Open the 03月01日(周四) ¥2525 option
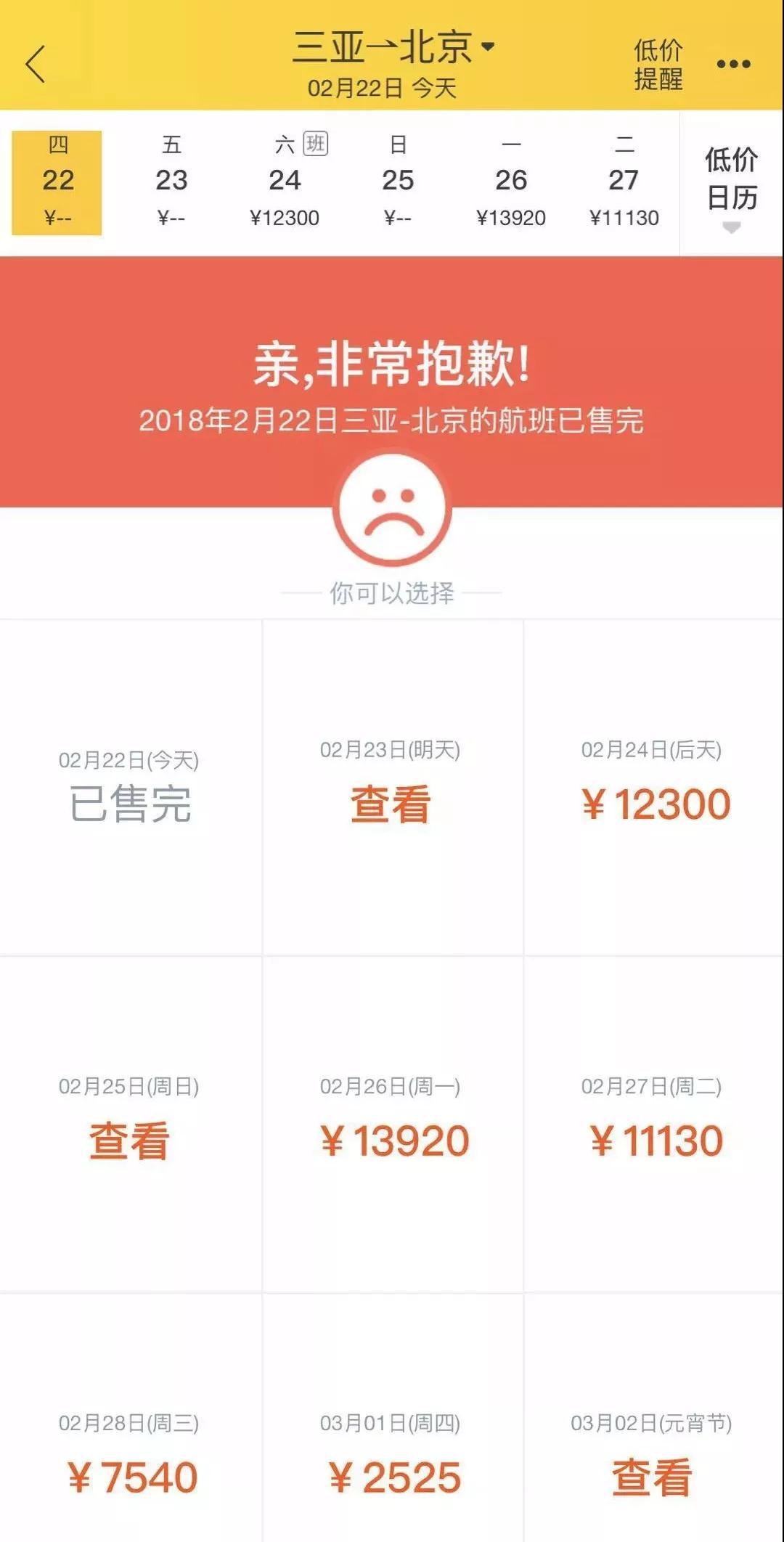The width and height of the screenshot is (784, 1542). (391, 1459)
